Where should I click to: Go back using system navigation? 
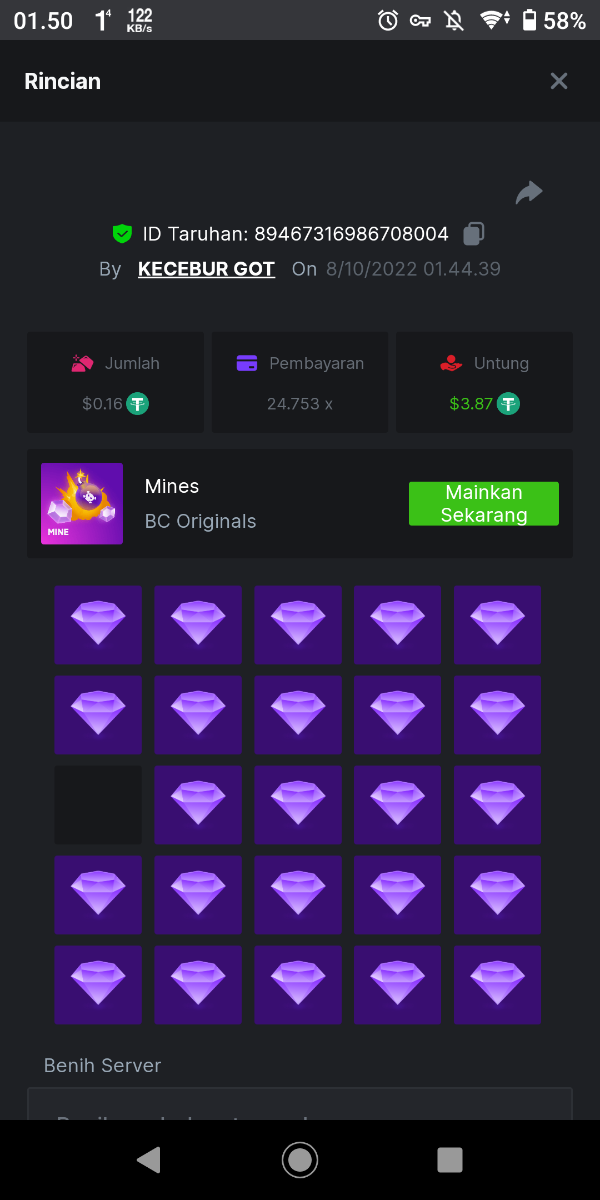[149, 1160]
